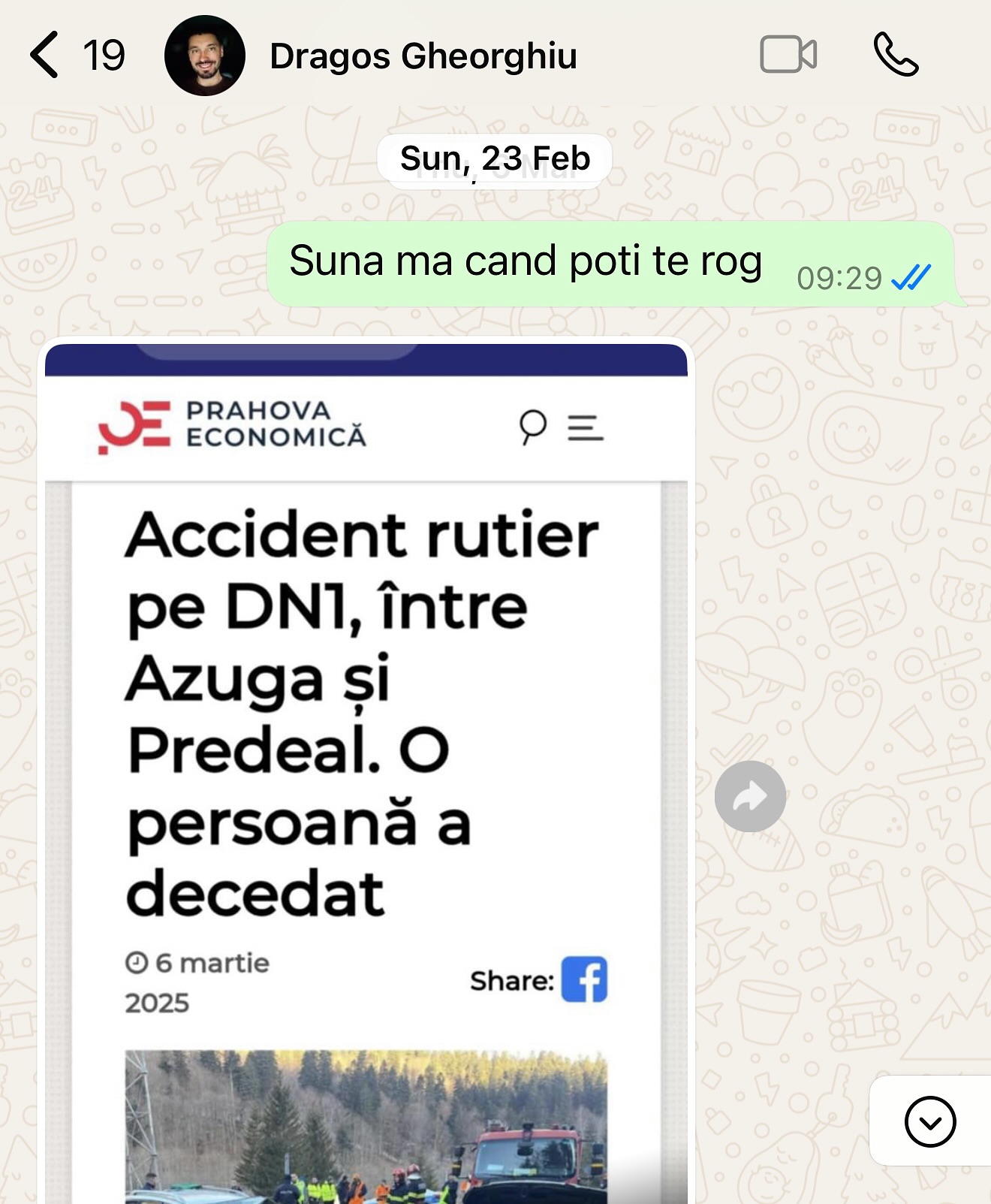The width and height of the screenshot is (991, 1204).
Task: Start a voice call with Dragos Gheorghiu
Action: pyautogui.click(x=896, y=55)
